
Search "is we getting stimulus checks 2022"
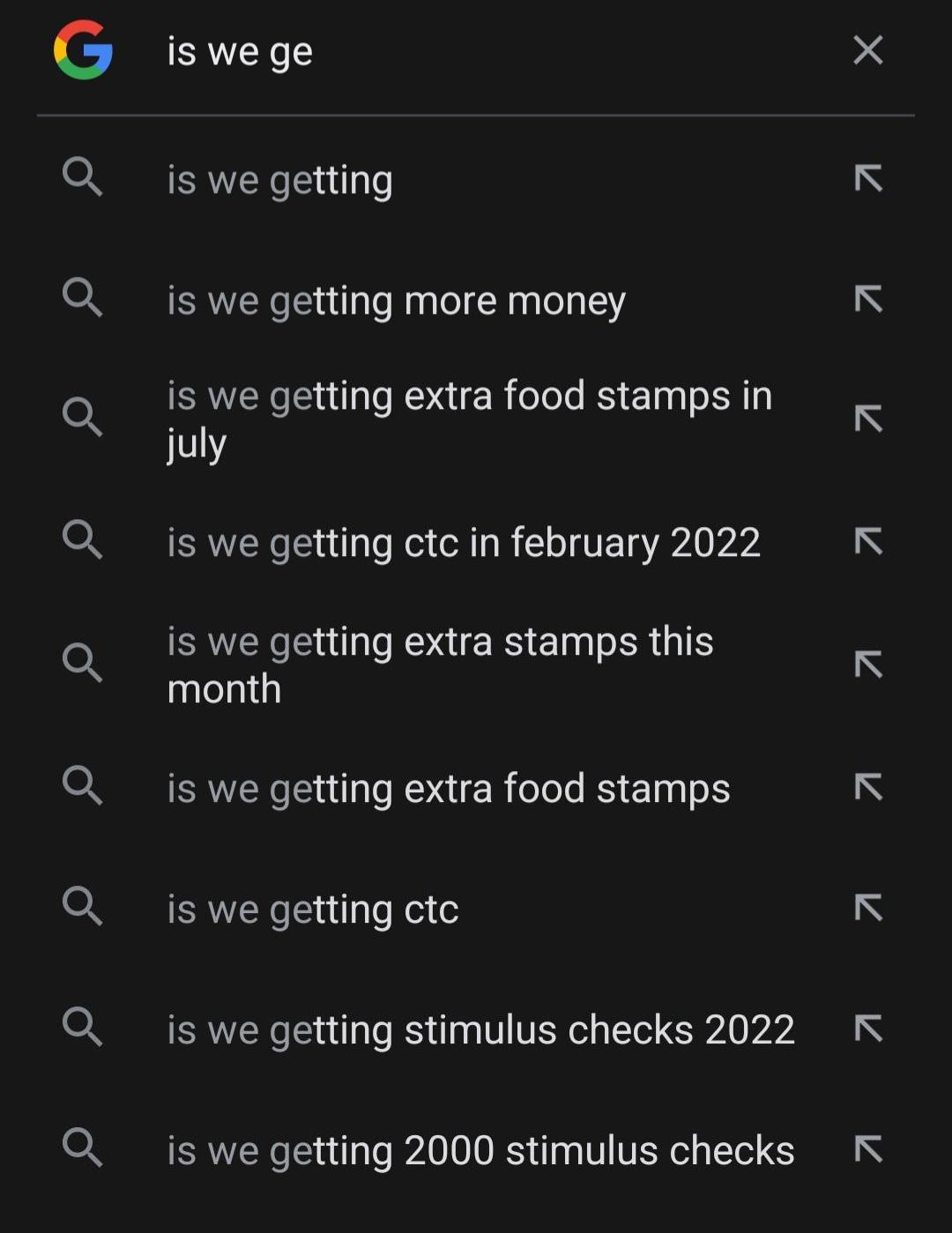pyautogui.click(x=480, y=1029)
